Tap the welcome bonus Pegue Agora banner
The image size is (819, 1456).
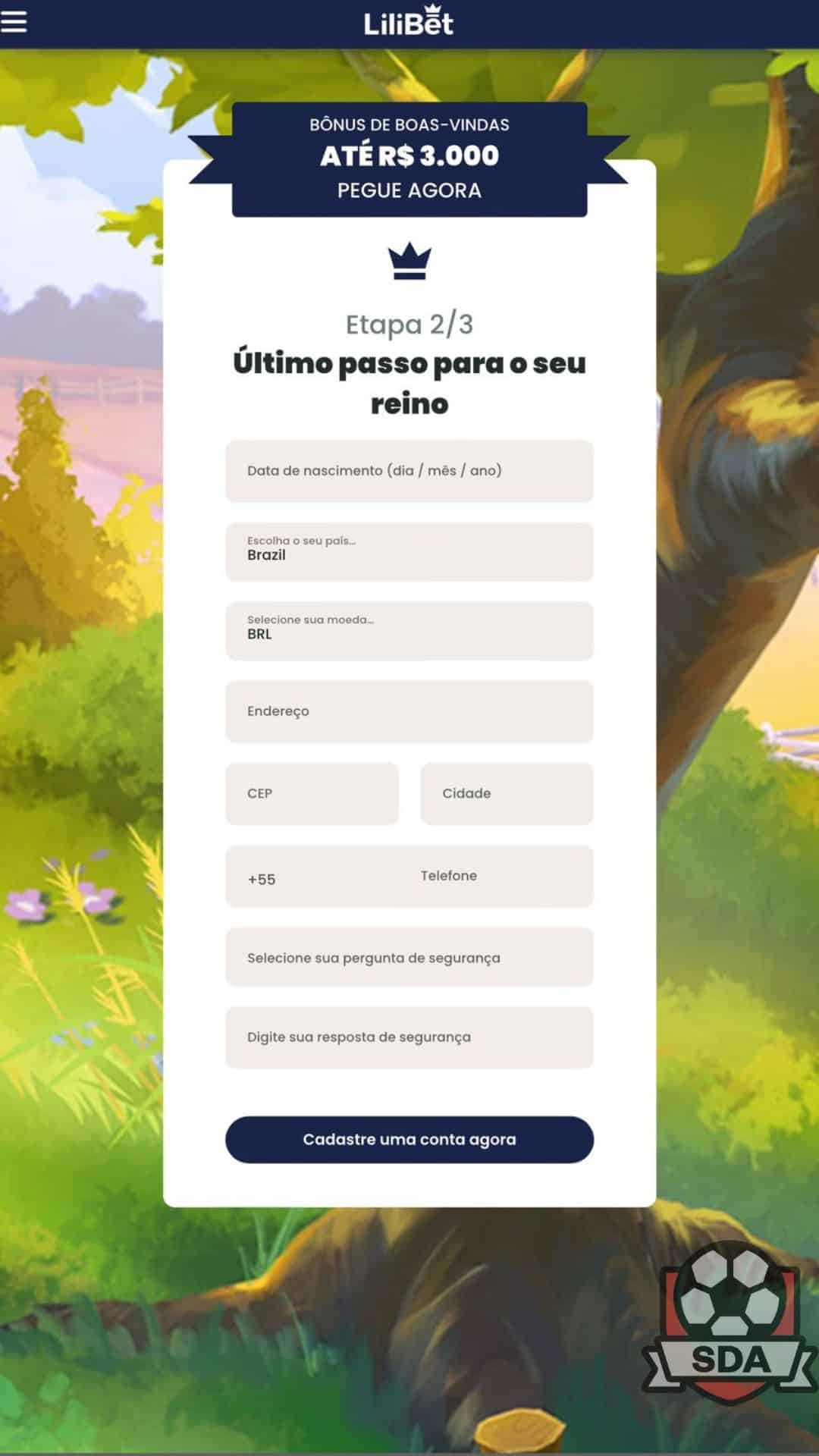click(x=409, y=159)
